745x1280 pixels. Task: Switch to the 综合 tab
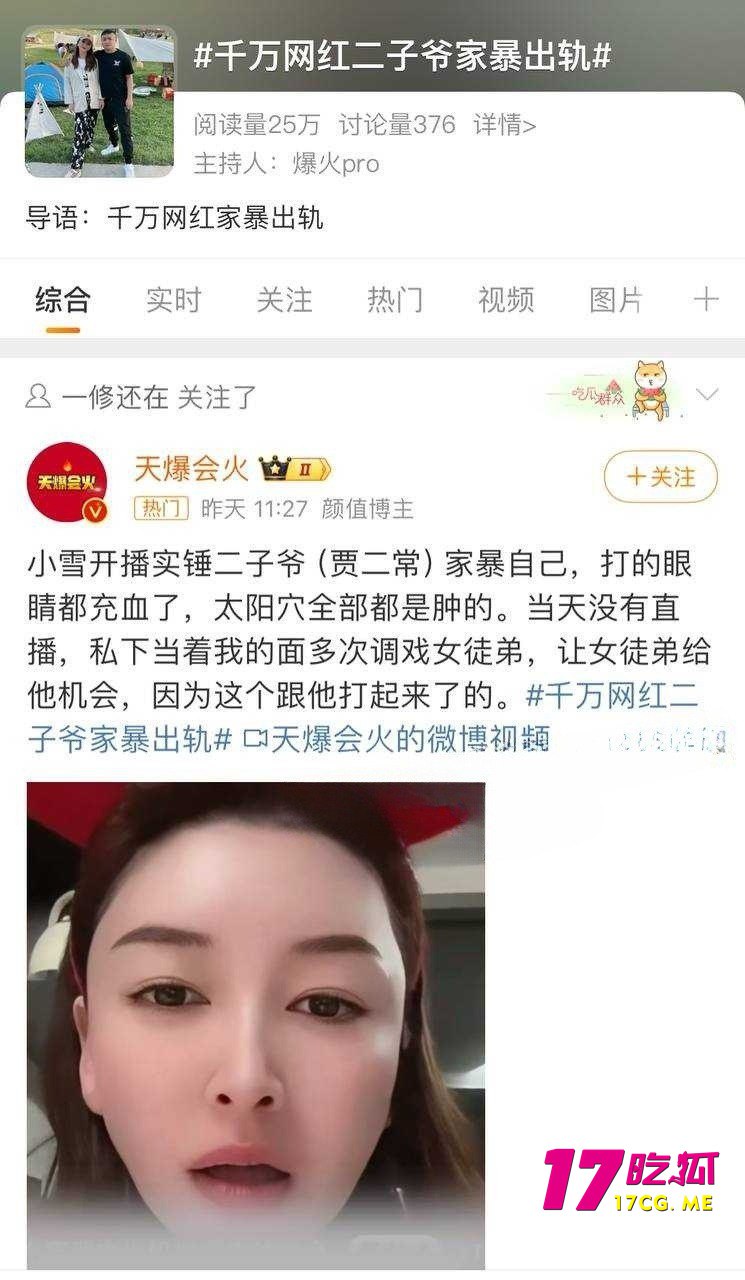click(63, 299)
